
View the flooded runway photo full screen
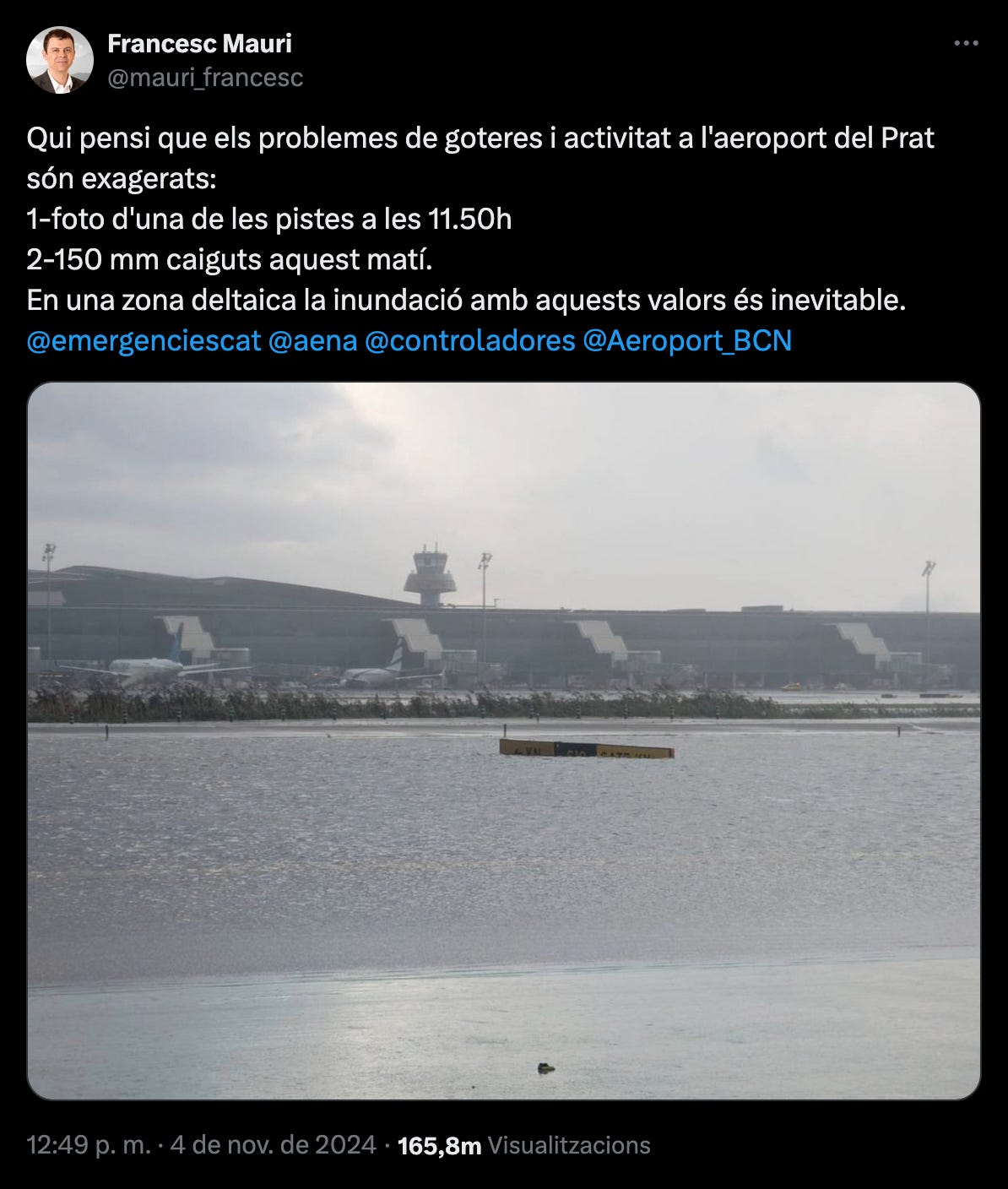tap(504, 741)
